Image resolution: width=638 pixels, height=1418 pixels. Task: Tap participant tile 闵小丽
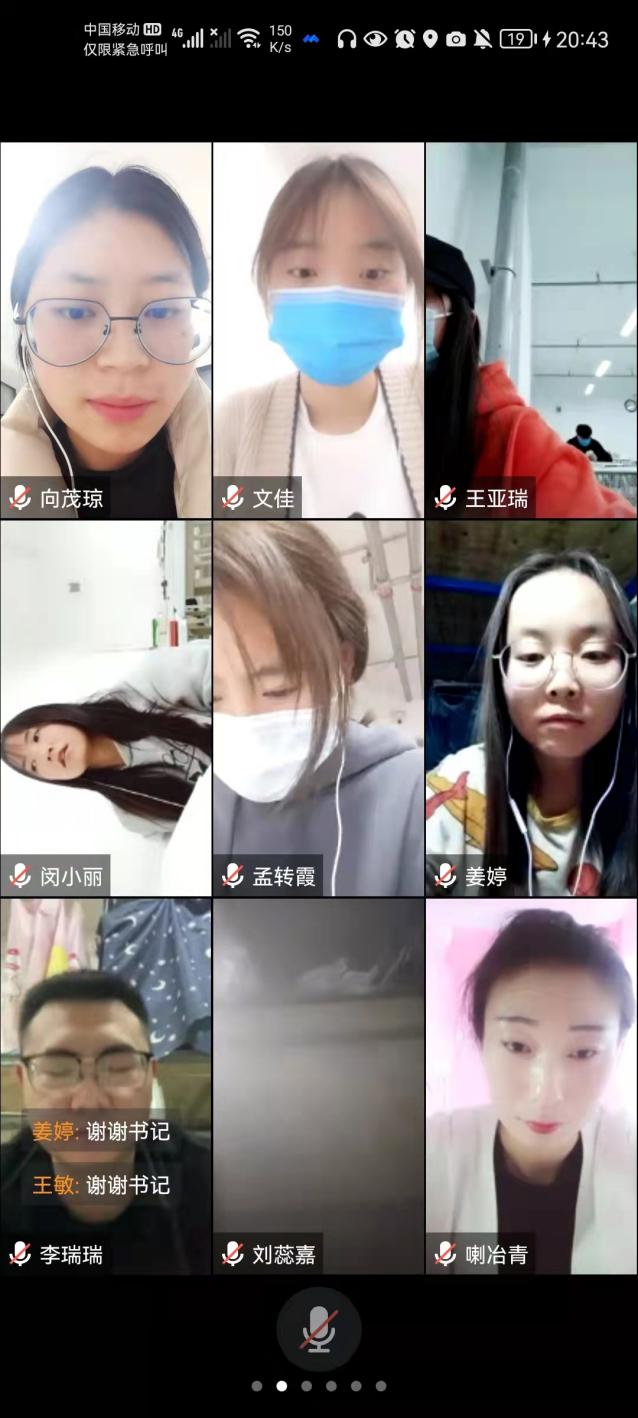point(106,707)
